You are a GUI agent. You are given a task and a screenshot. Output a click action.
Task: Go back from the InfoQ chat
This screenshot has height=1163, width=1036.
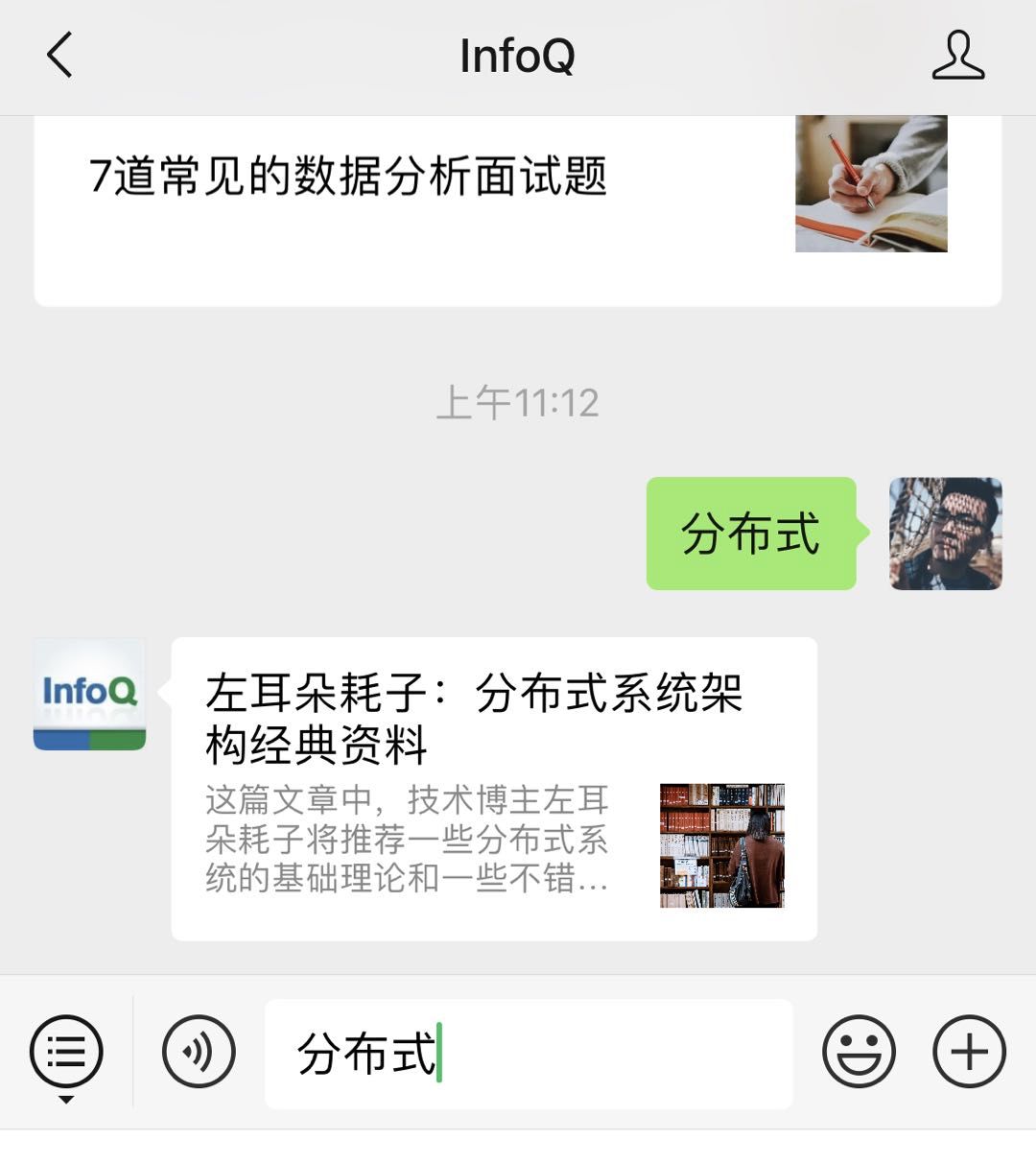[59, 55]
